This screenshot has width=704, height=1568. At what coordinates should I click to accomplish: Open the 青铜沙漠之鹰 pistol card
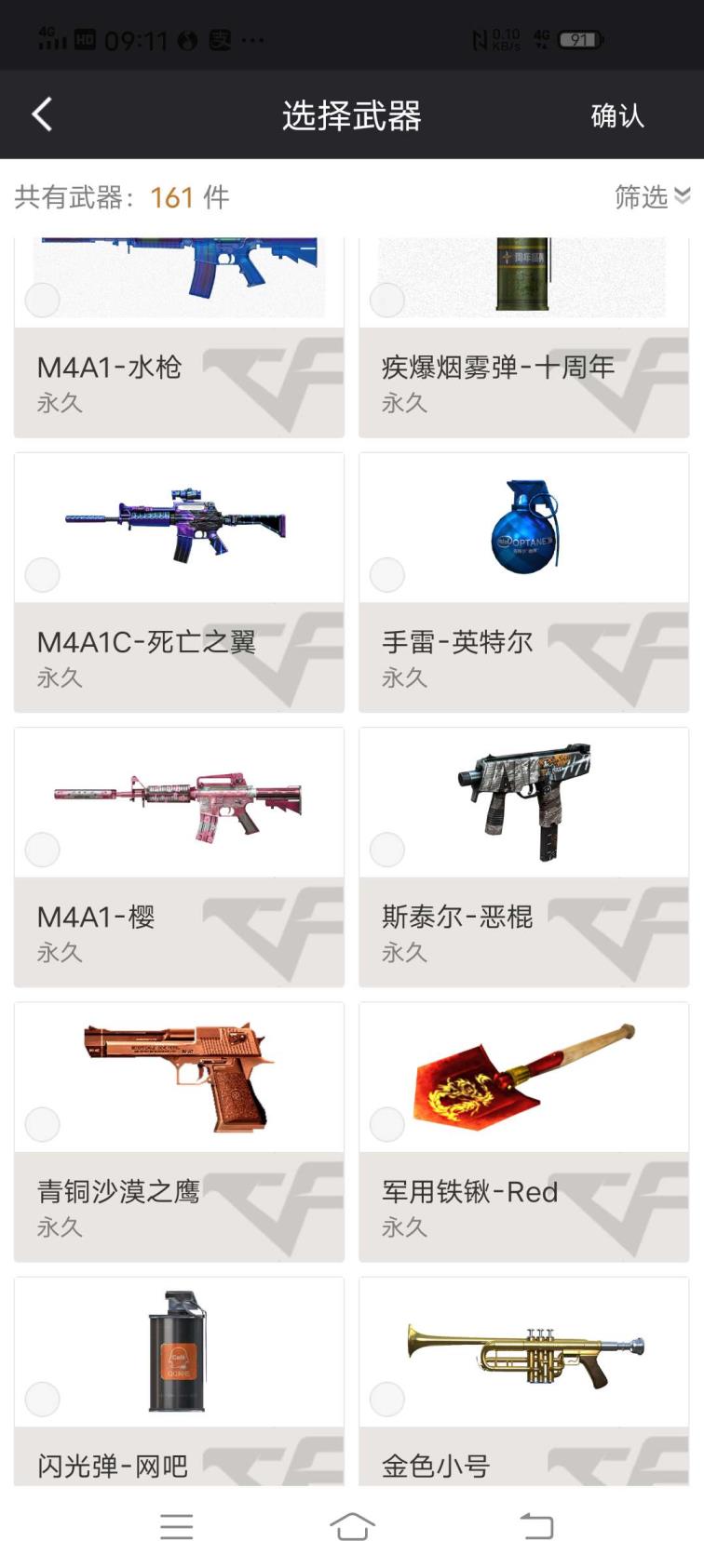179,1132
